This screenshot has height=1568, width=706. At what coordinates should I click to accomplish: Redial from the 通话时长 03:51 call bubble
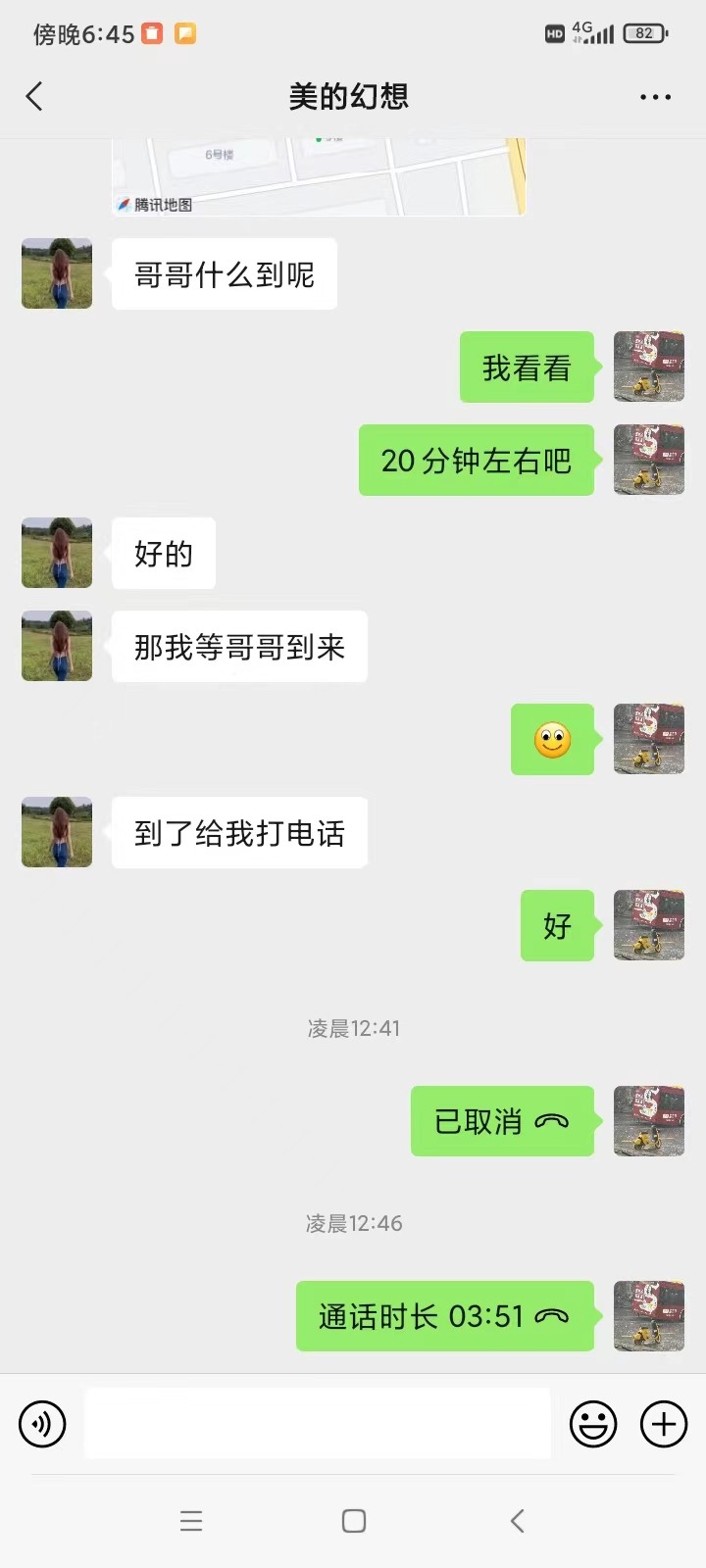click(445, 1316)
